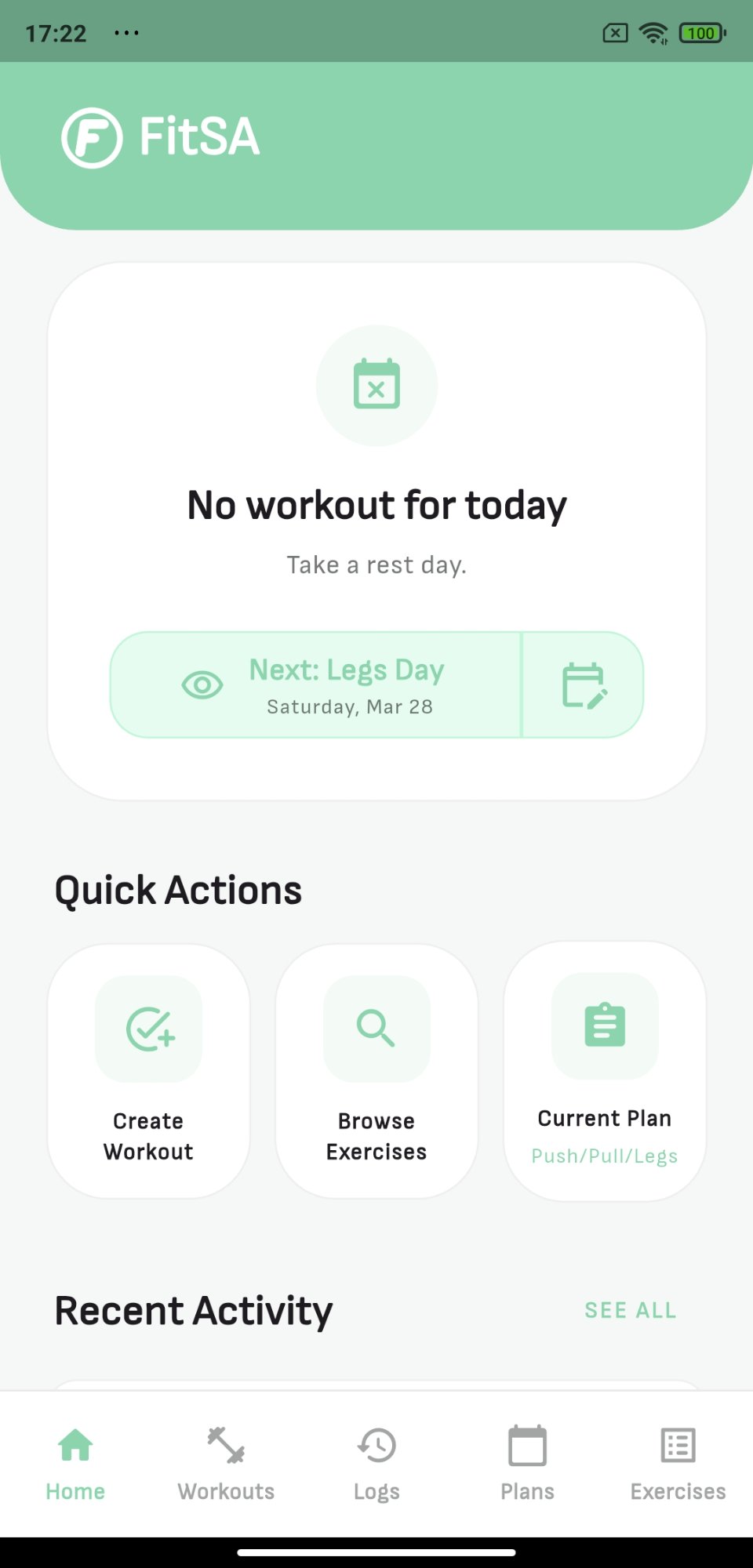Open the Exercises tab
The image size is (753, 1568).
coord(678,1464)
